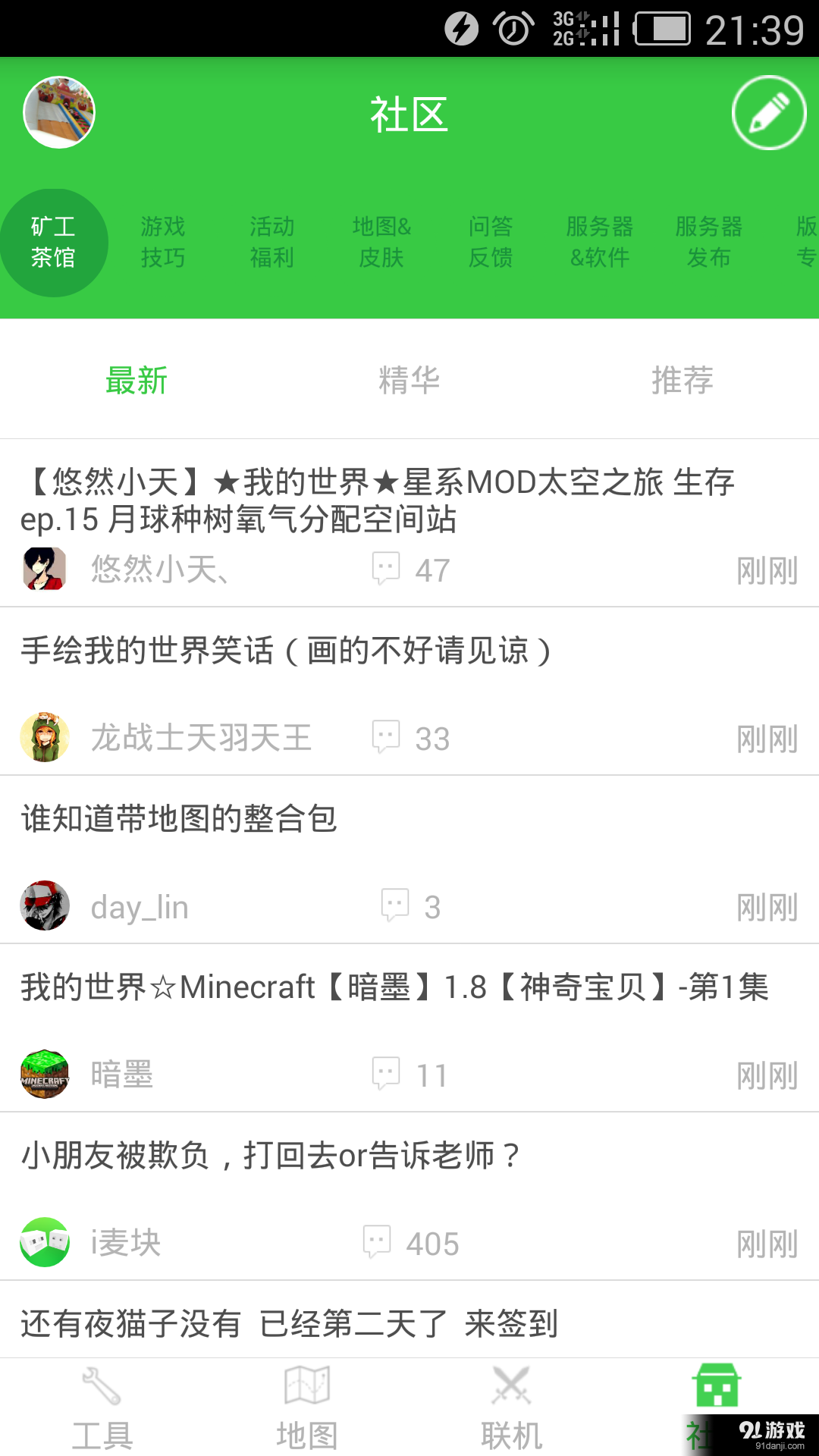Open the profile avatar in the header
This screenshot has width=819, height=1456.
[59, 112]
